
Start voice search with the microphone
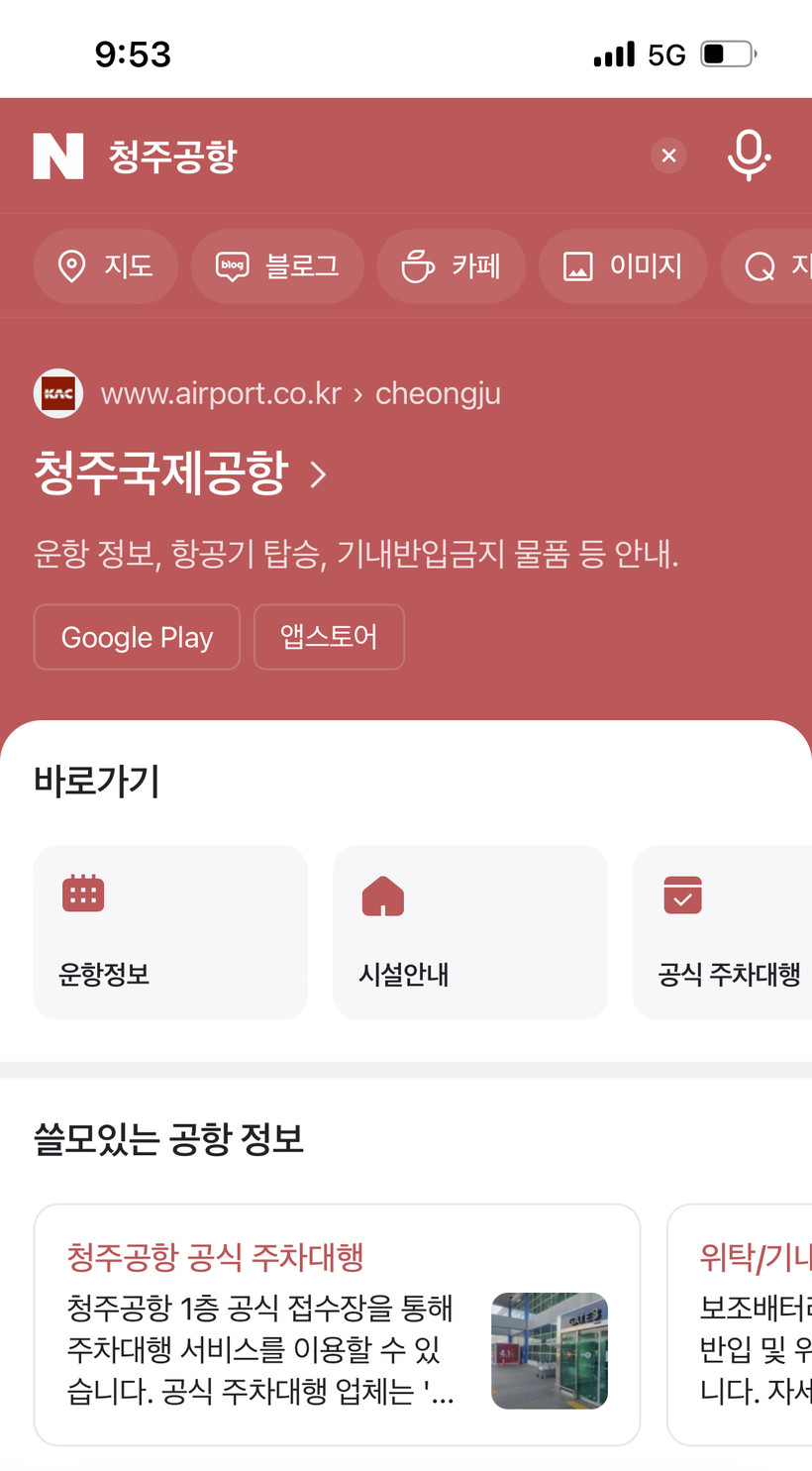click(748, 156)
